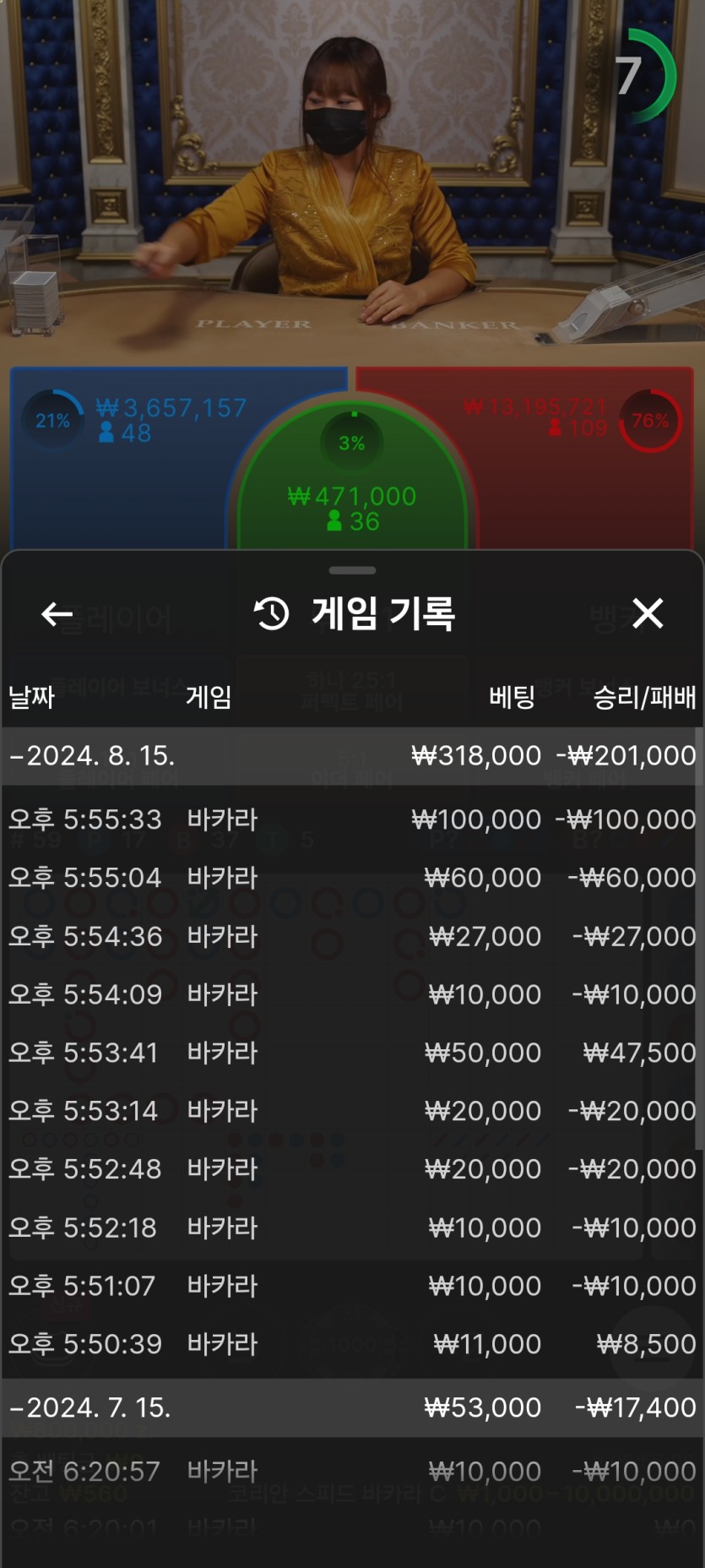Screen dimensions: 705x1568
Task: View the 오후 5:54:36 game details
Action: 352,936
